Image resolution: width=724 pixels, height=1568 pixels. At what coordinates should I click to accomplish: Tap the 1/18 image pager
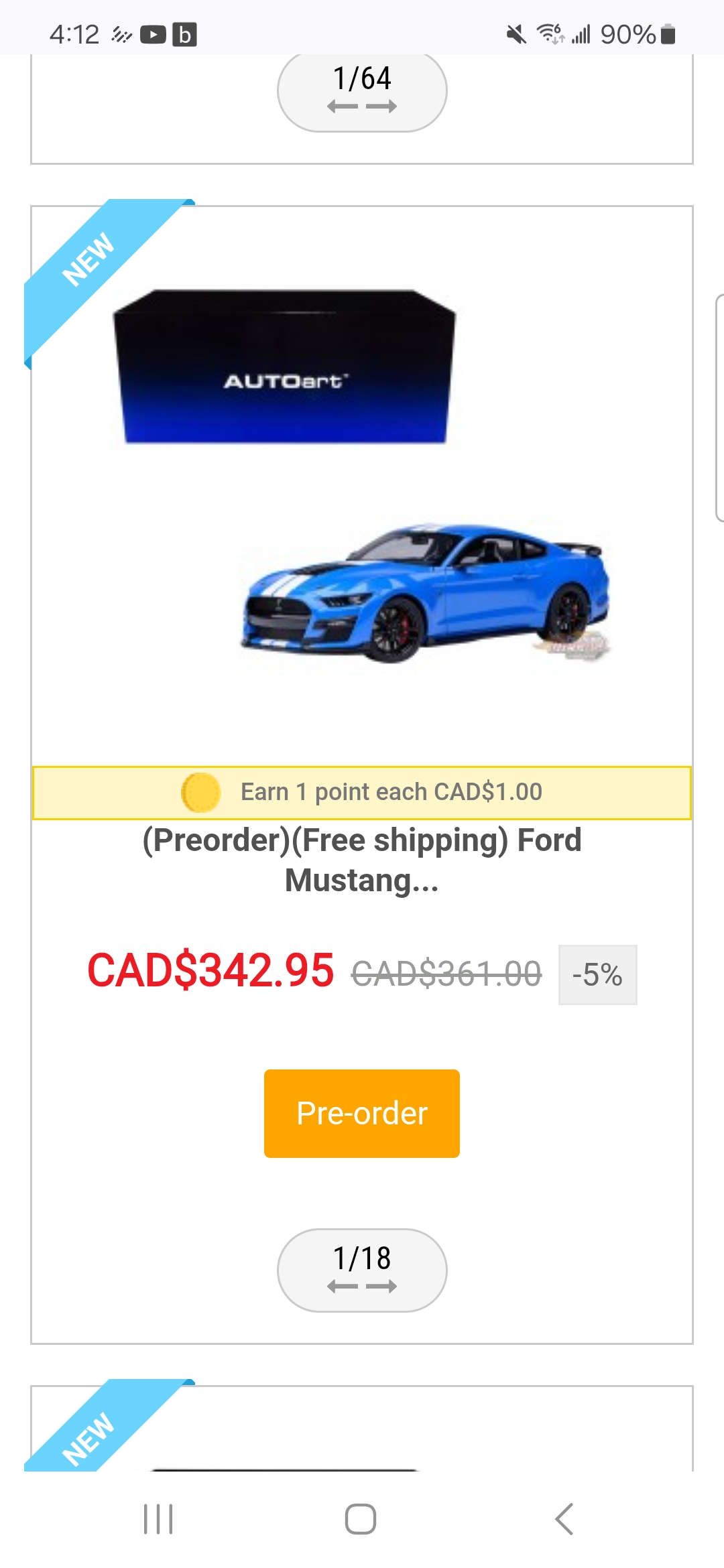coord(362,1270)
